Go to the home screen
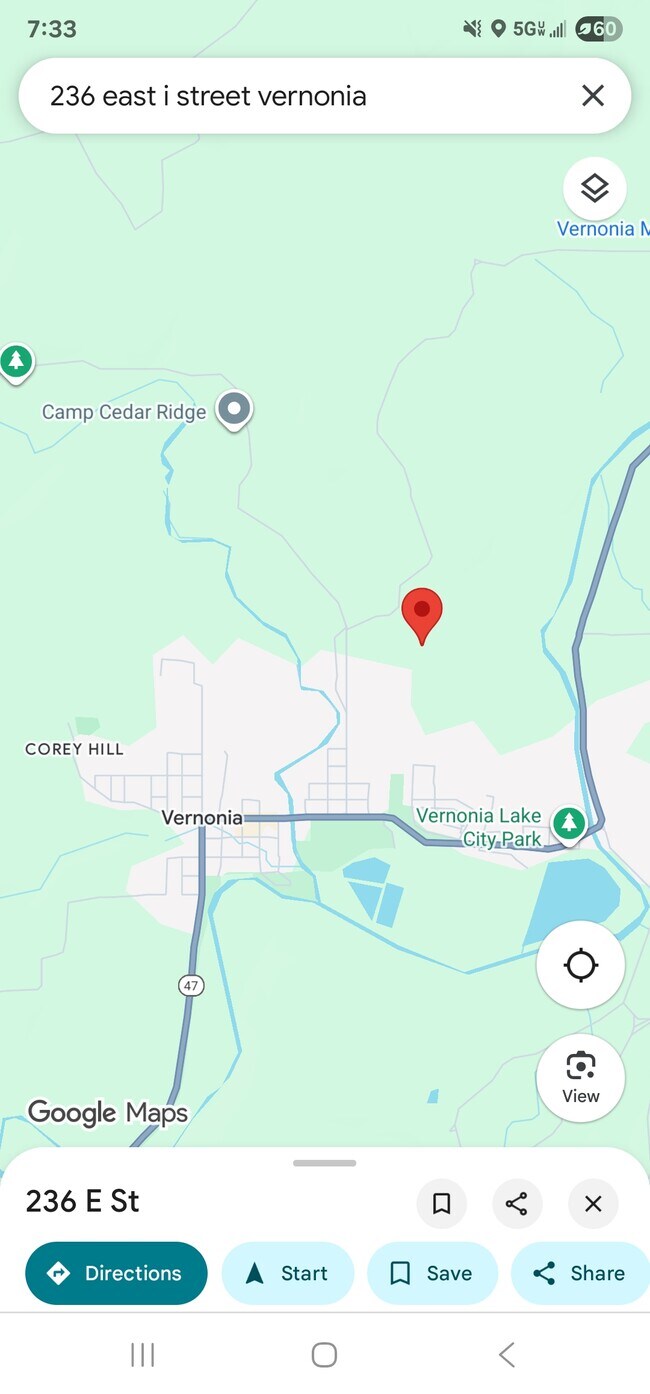The height and width of the screenshot is (1394, 650). tap(324, 1355)
